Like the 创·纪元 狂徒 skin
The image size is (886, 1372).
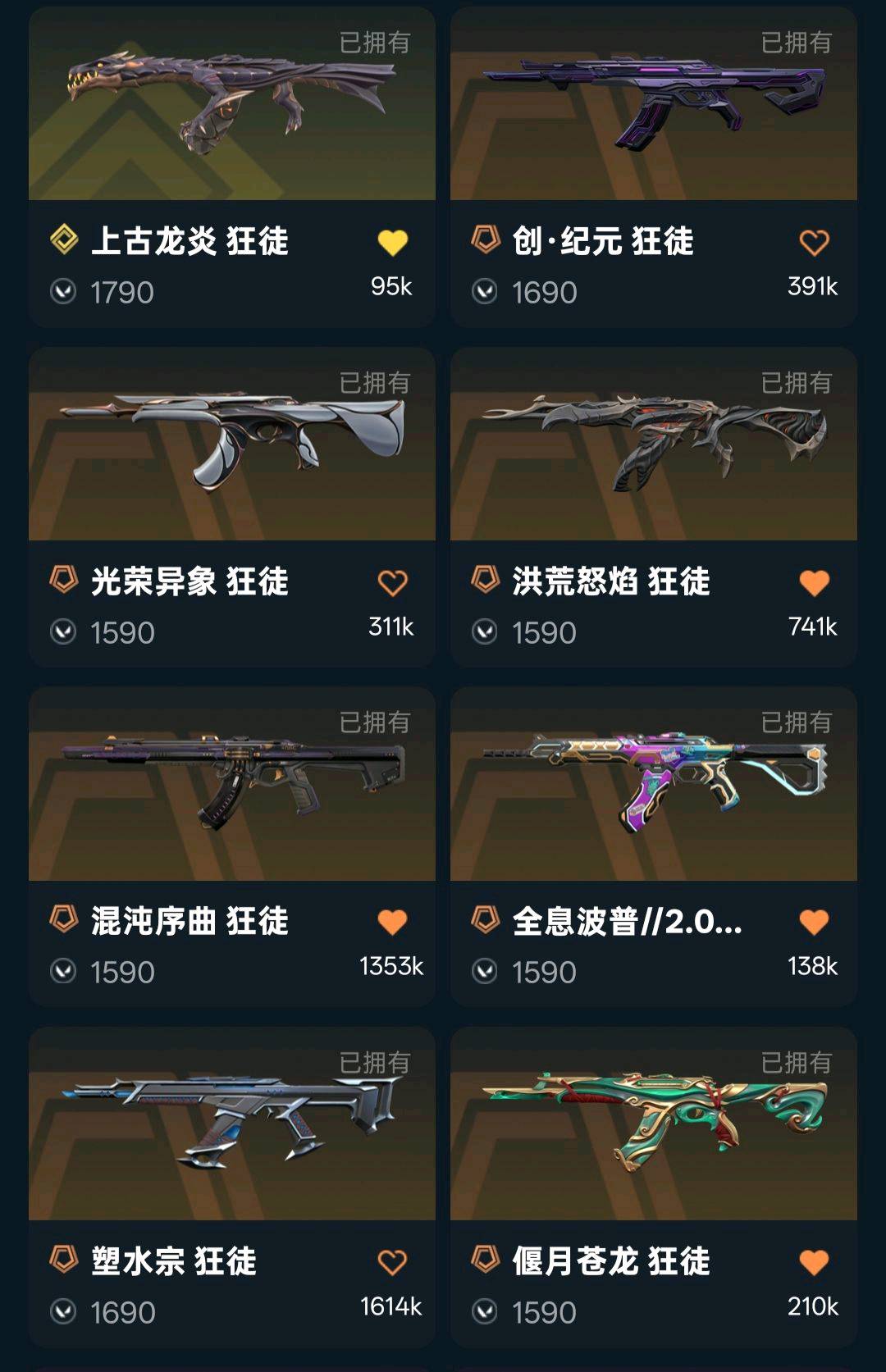814,243
